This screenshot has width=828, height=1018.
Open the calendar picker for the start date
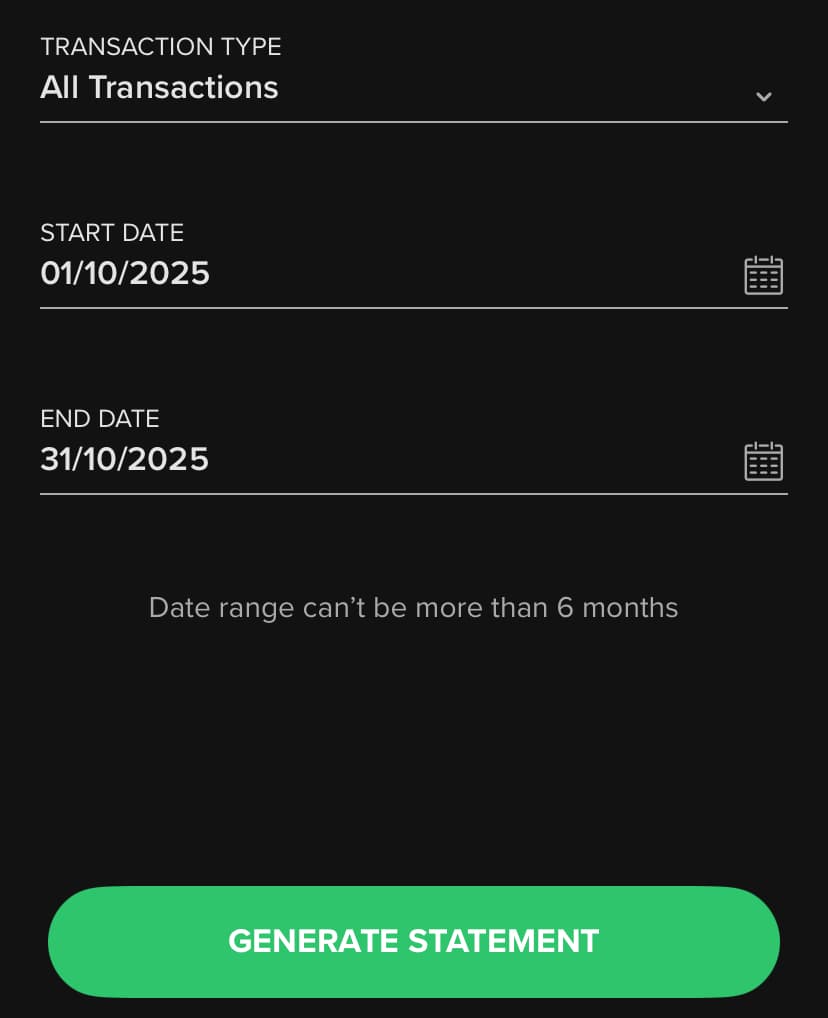[x=763, y=274]
